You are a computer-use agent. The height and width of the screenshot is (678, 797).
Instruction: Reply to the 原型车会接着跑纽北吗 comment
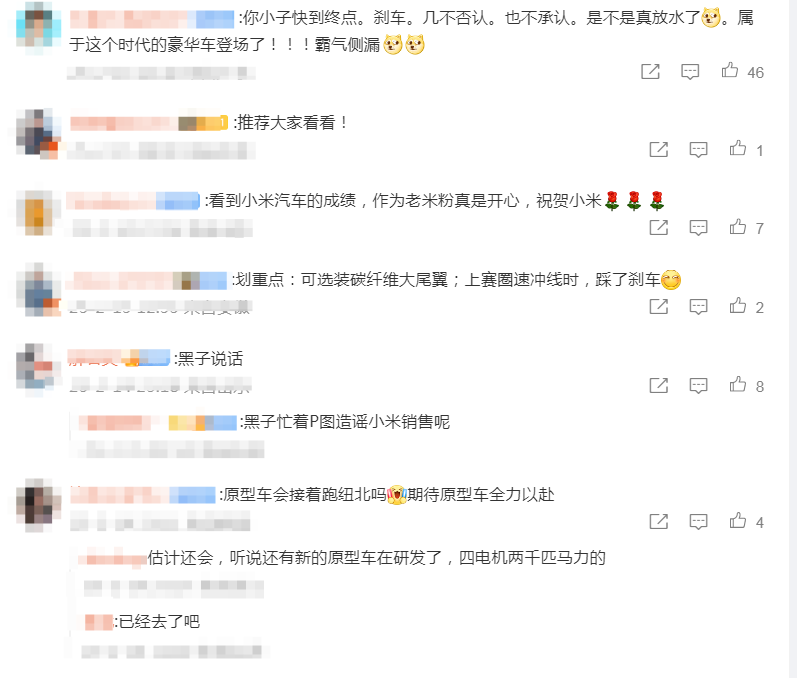click(x=699, y=521)
